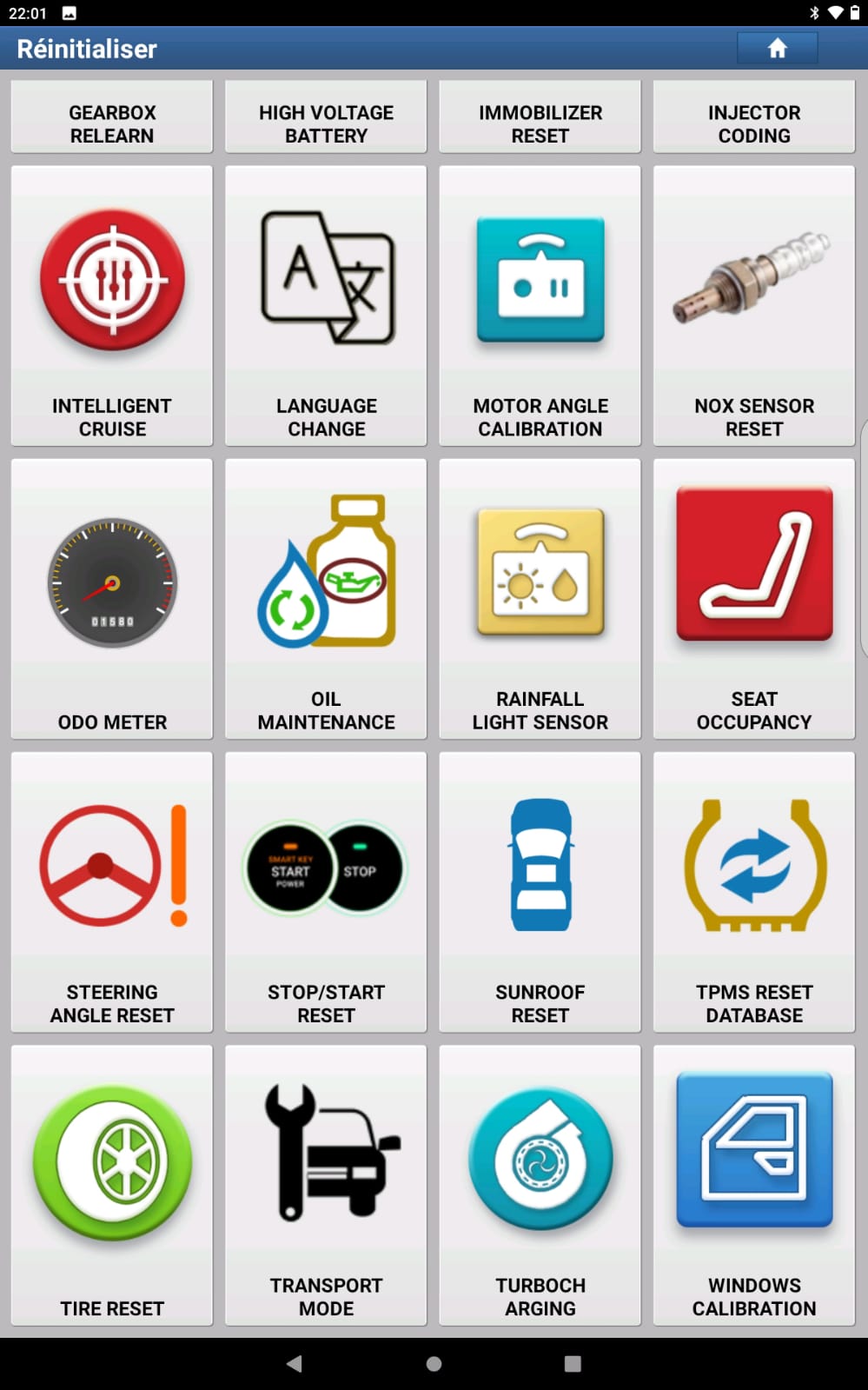
Task: Open Motor Angle Calibration
Action: (540, 306)
